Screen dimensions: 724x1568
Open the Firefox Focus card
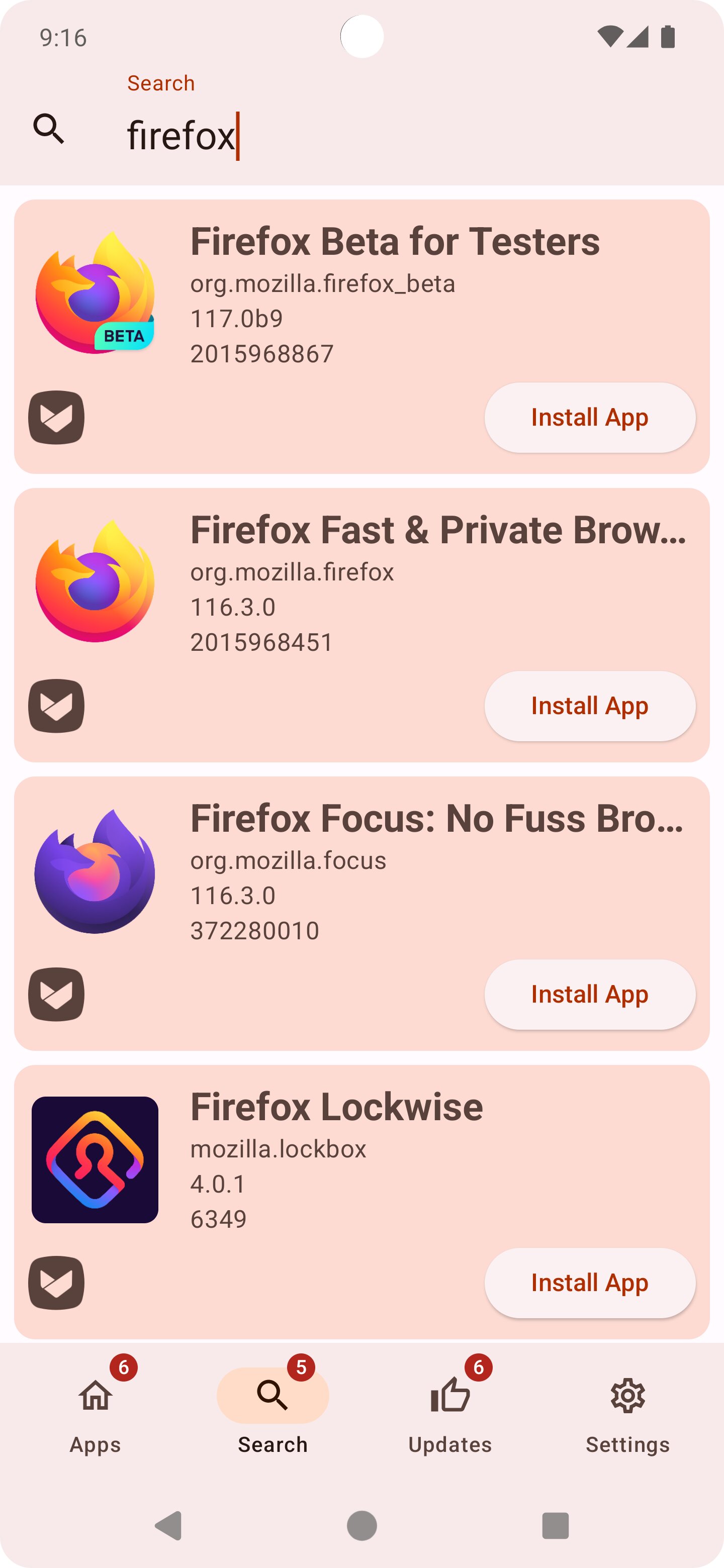click(361, 914)
